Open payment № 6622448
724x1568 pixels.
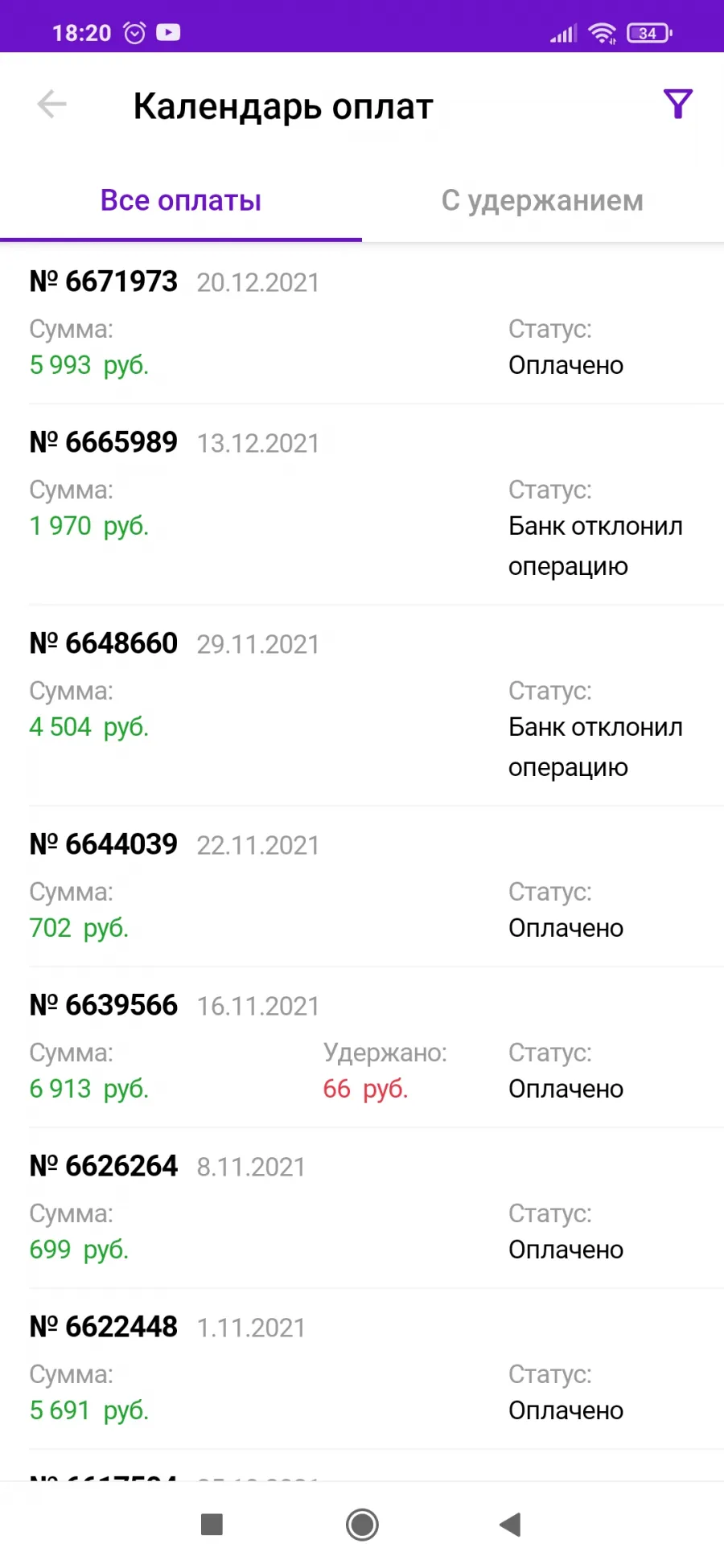point(362,1369)
